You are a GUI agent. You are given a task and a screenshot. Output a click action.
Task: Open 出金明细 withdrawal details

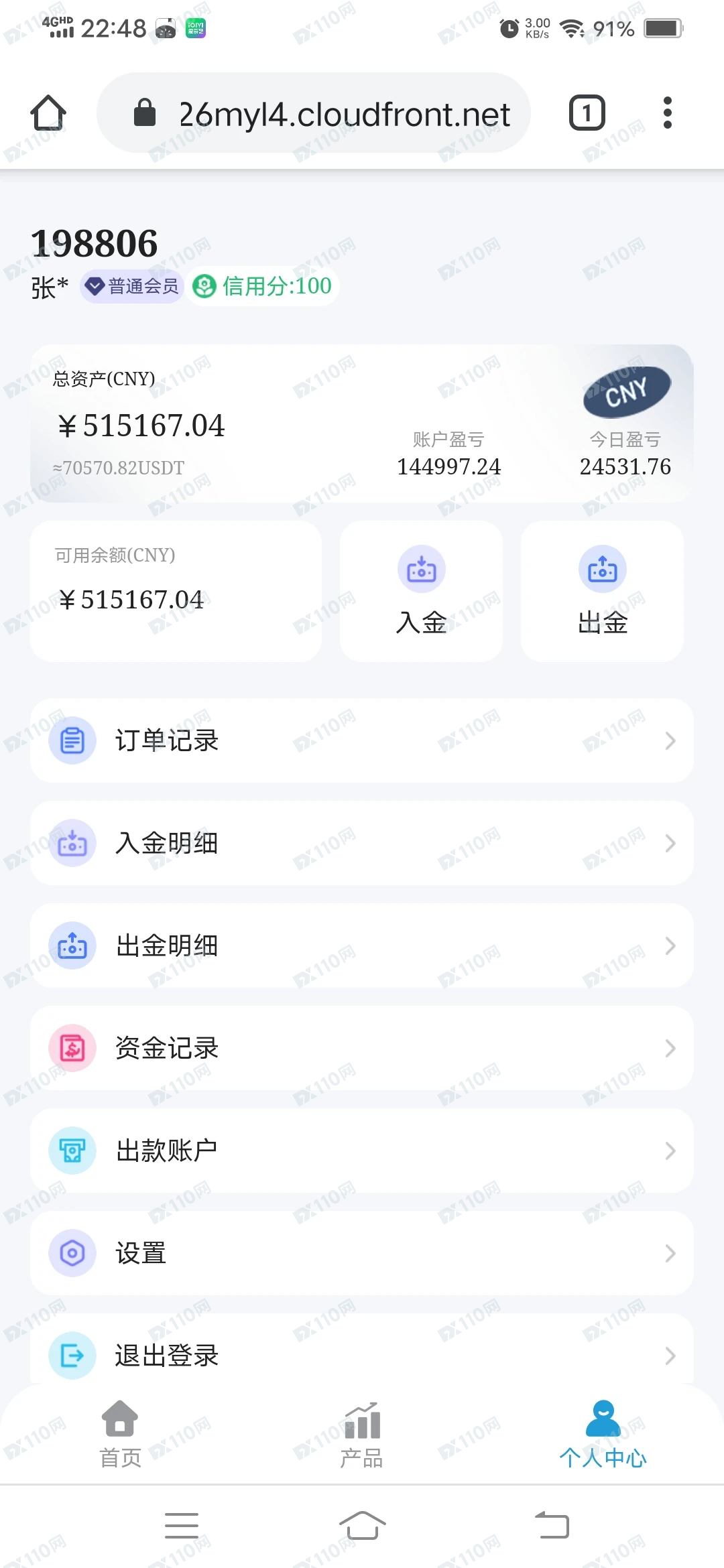pos(362,945)
